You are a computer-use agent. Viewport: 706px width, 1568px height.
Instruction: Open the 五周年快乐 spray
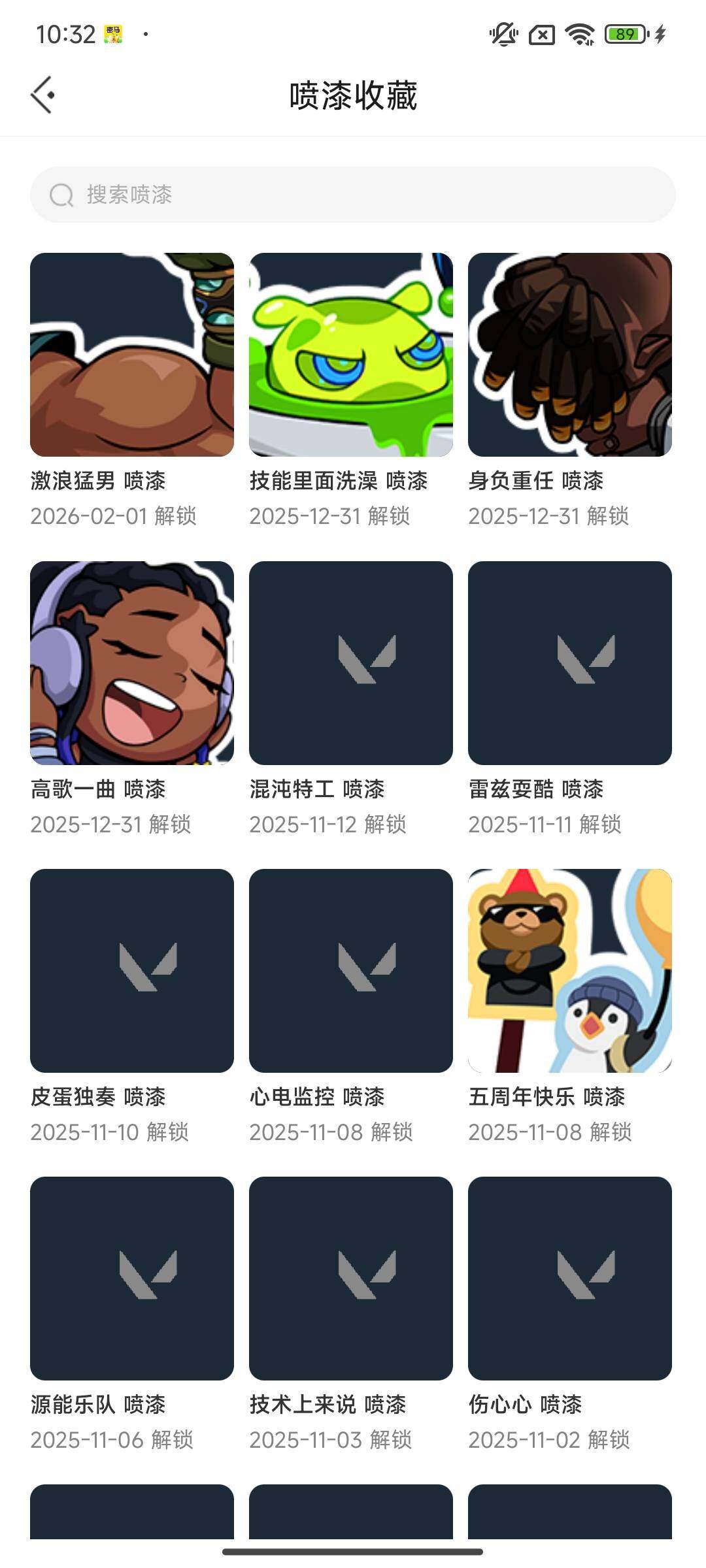pyautogui.click(x=570, y=971)
